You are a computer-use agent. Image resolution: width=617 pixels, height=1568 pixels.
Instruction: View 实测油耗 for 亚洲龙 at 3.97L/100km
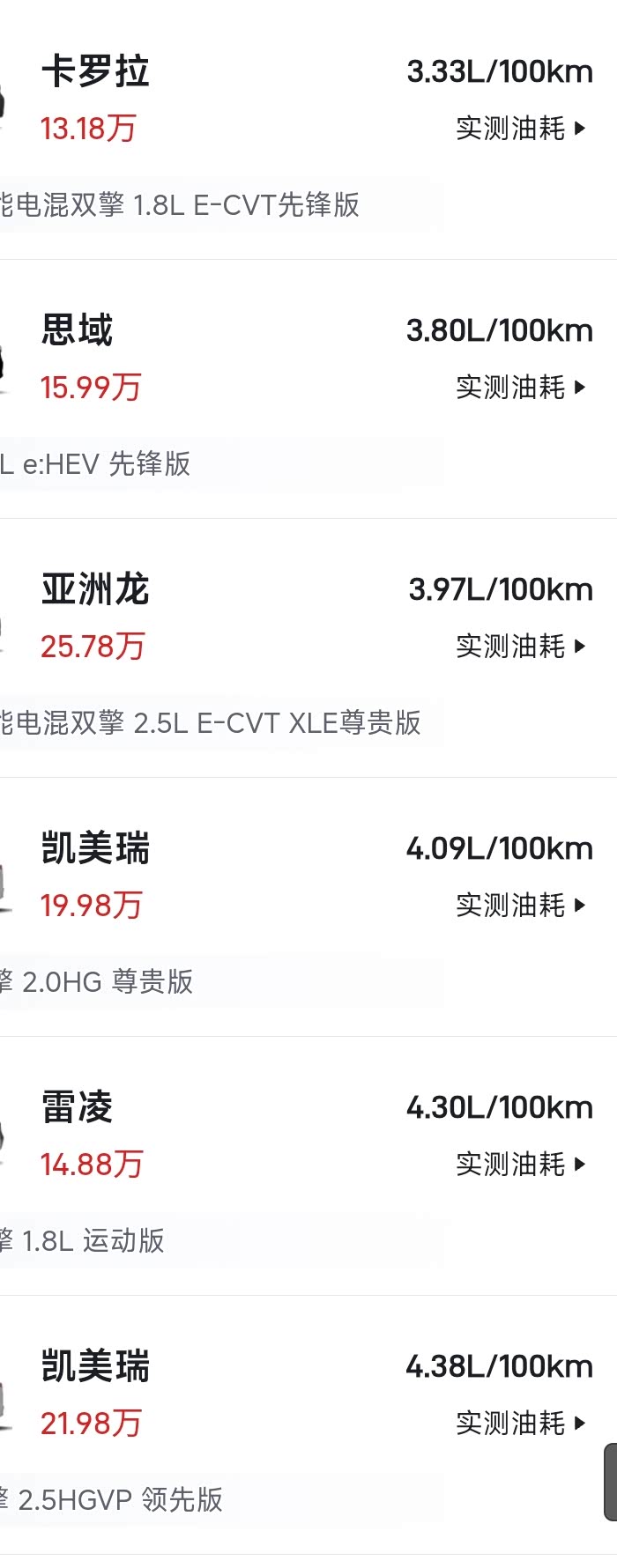click(520, 647)
